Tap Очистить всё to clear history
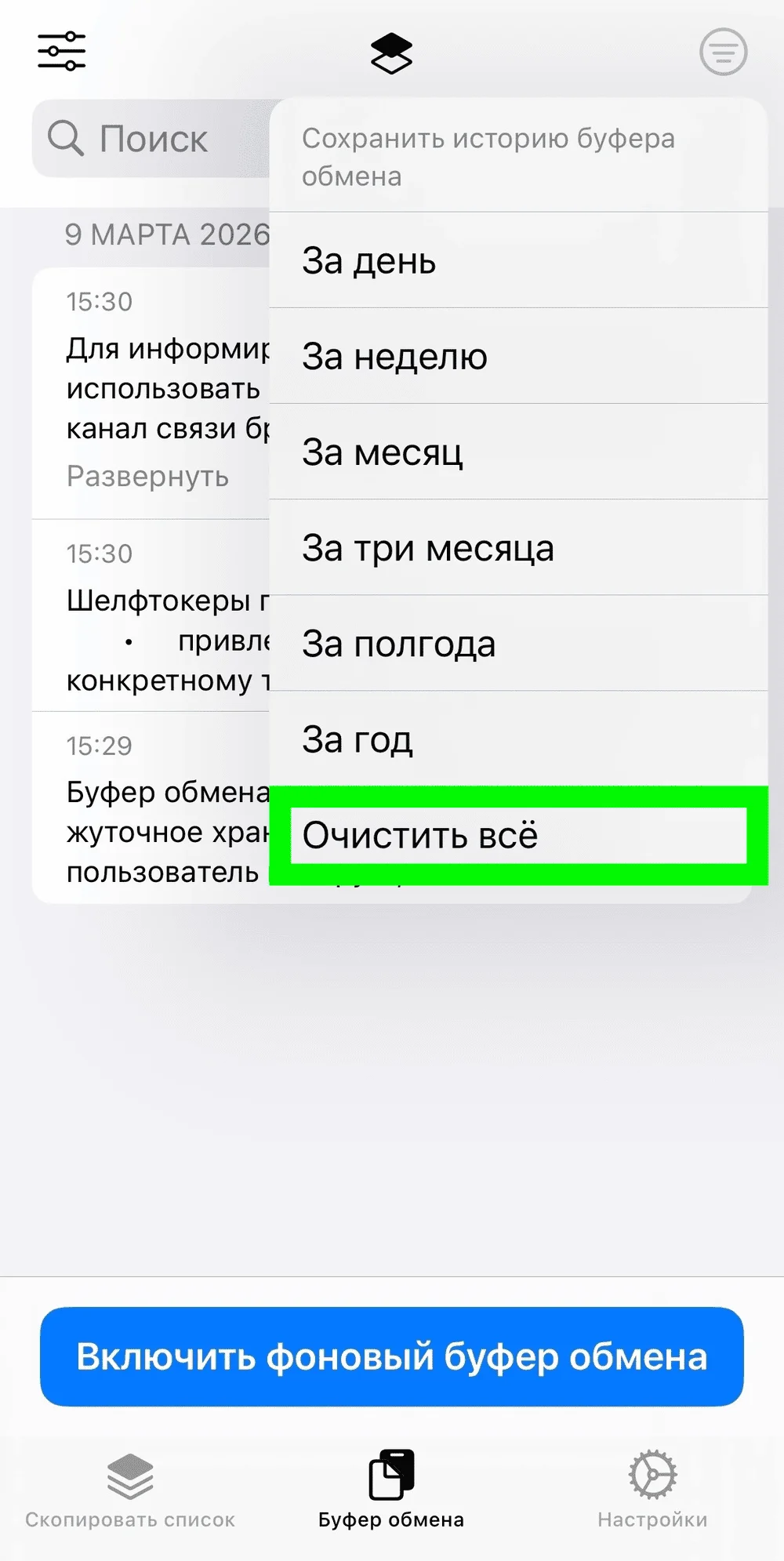 pos(517,836)
